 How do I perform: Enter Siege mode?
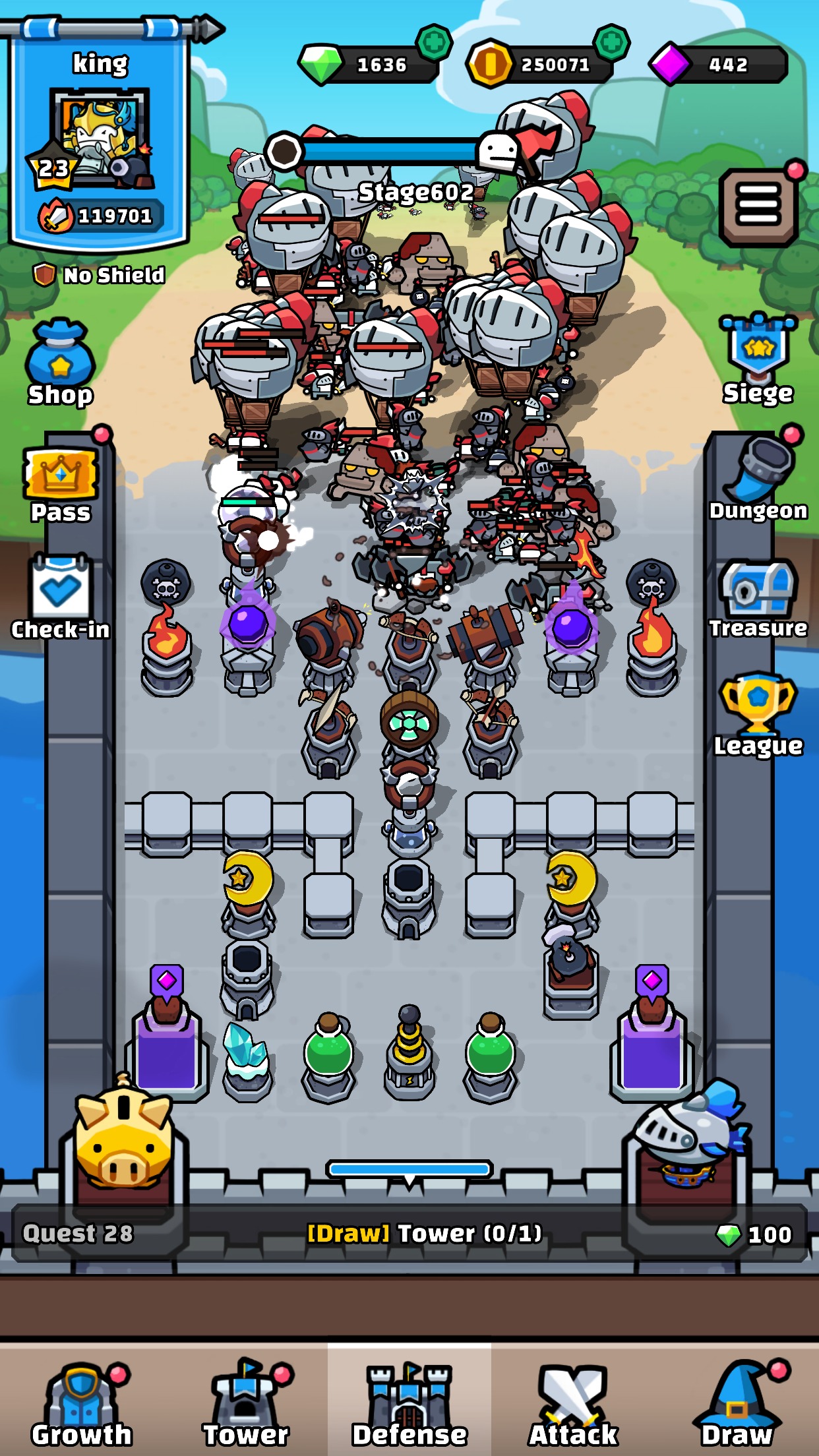pyautogui.click(x=758, y=360)
